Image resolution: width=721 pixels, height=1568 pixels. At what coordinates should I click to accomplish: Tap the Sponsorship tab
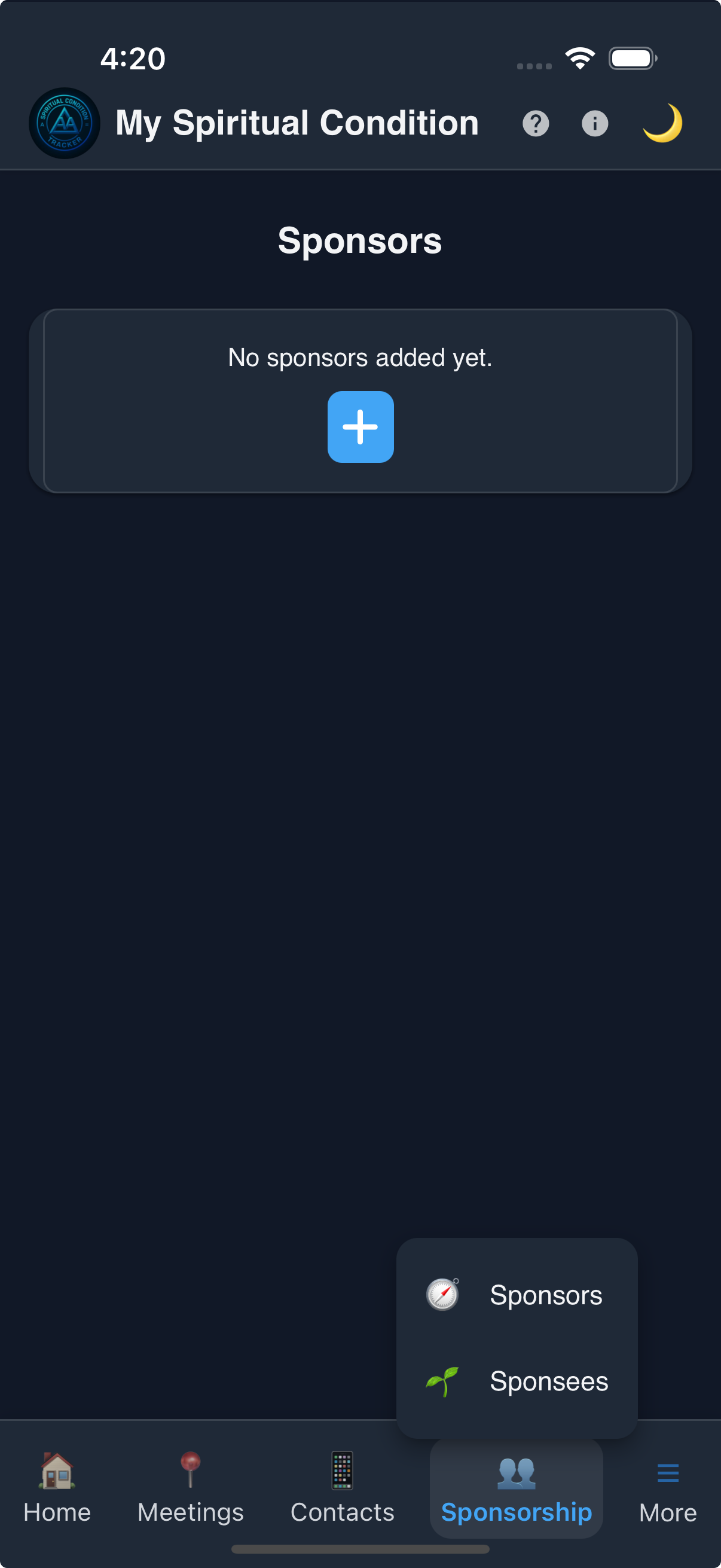click(x=516, y=1488)
